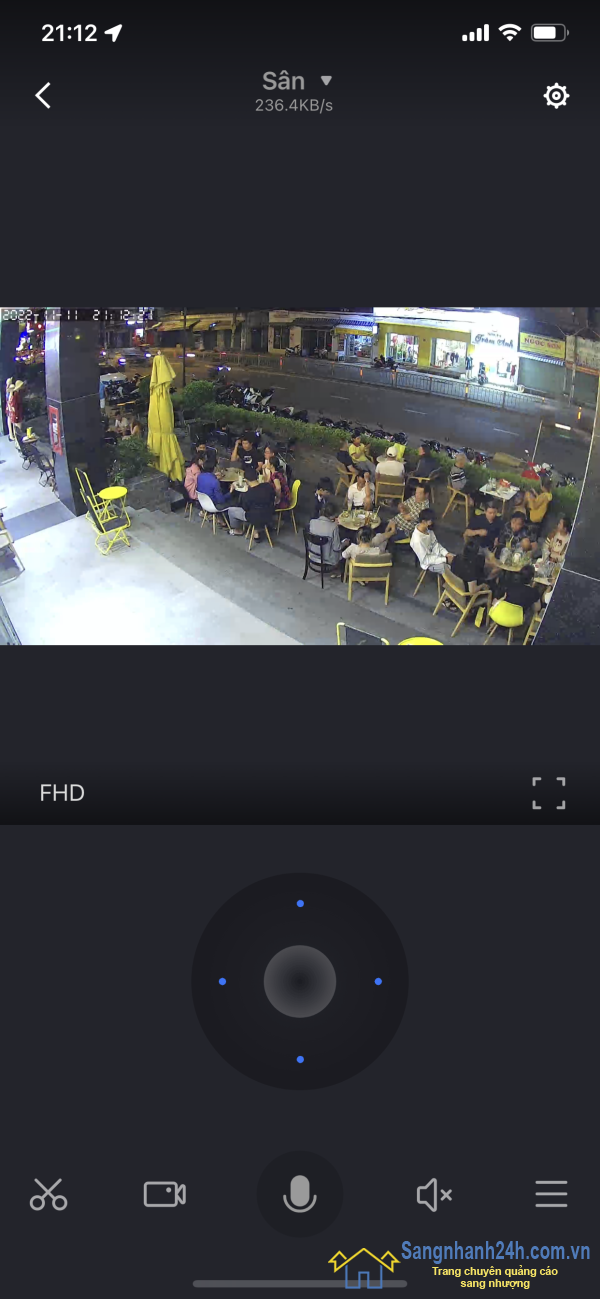Start recording with the video camera icon
The width and height of the screenshot is (600, 1299).
point(165,1194)
